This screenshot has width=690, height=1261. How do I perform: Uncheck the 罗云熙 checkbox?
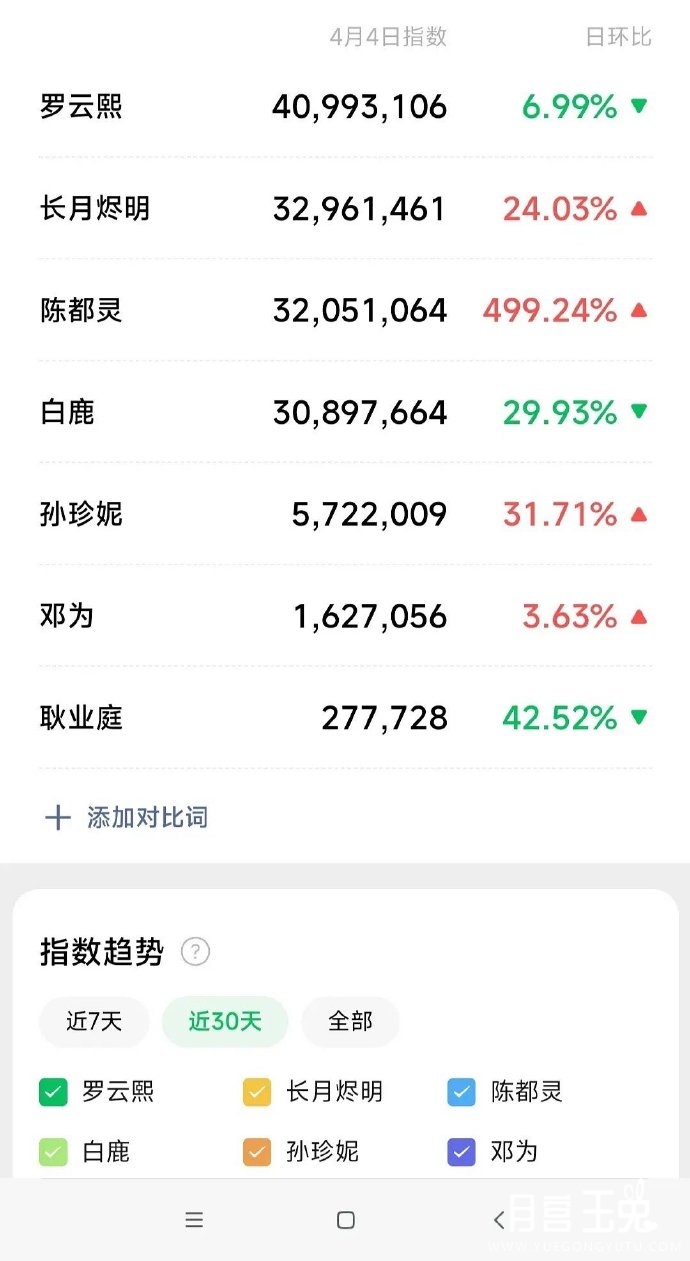(53, 1091)
